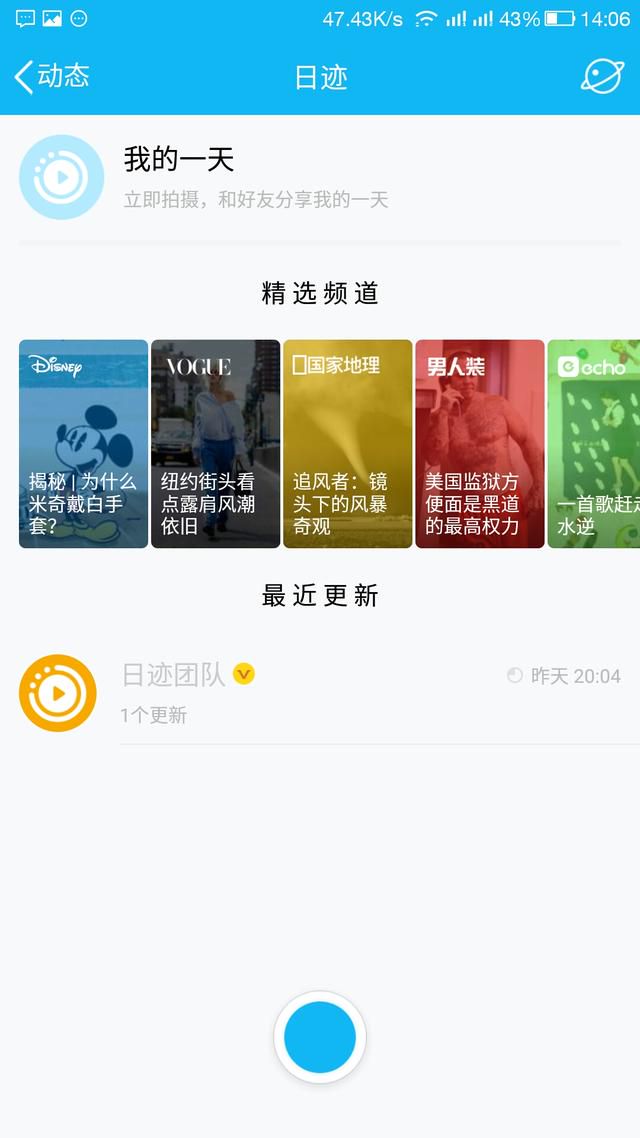640x1138 pixels.
Task: Open the echo channel card
Action: point(594,443)
